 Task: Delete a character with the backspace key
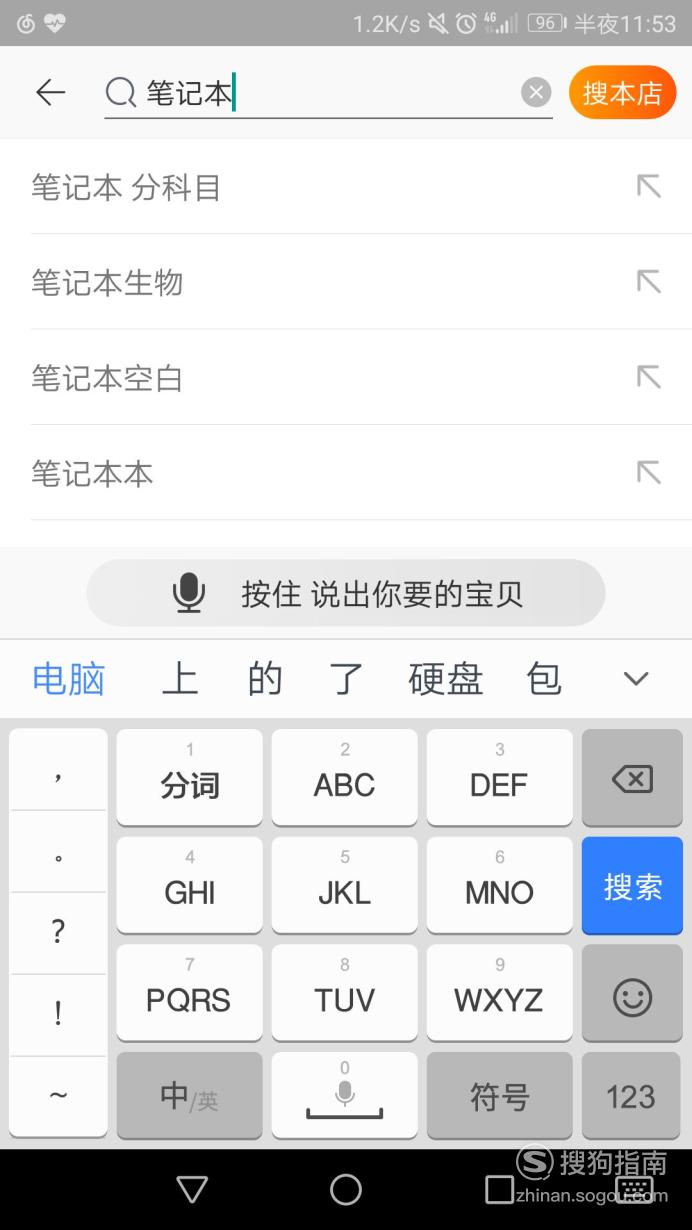pos(633,779)
